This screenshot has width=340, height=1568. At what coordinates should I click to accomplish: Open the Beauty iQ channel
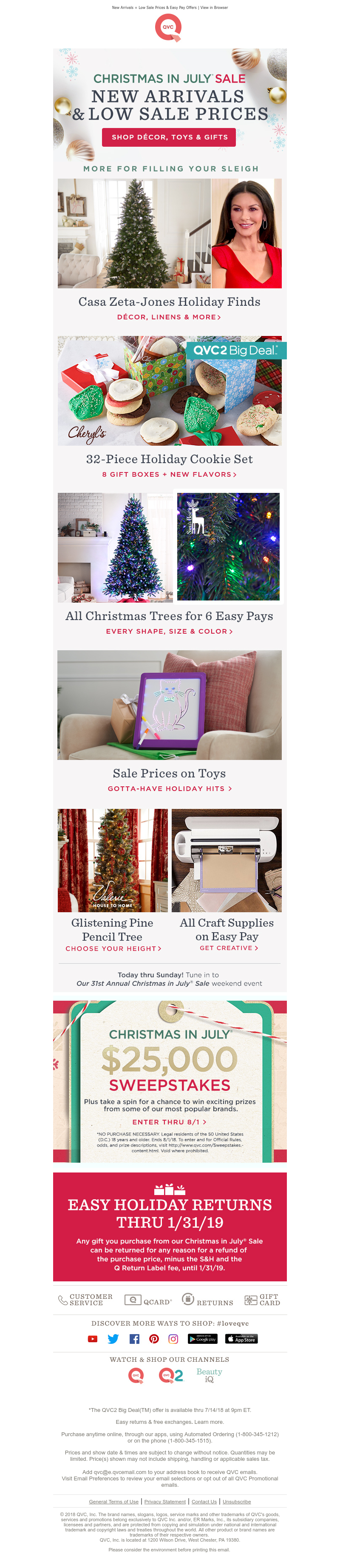pyautogui.click(x=209, y=1374)
